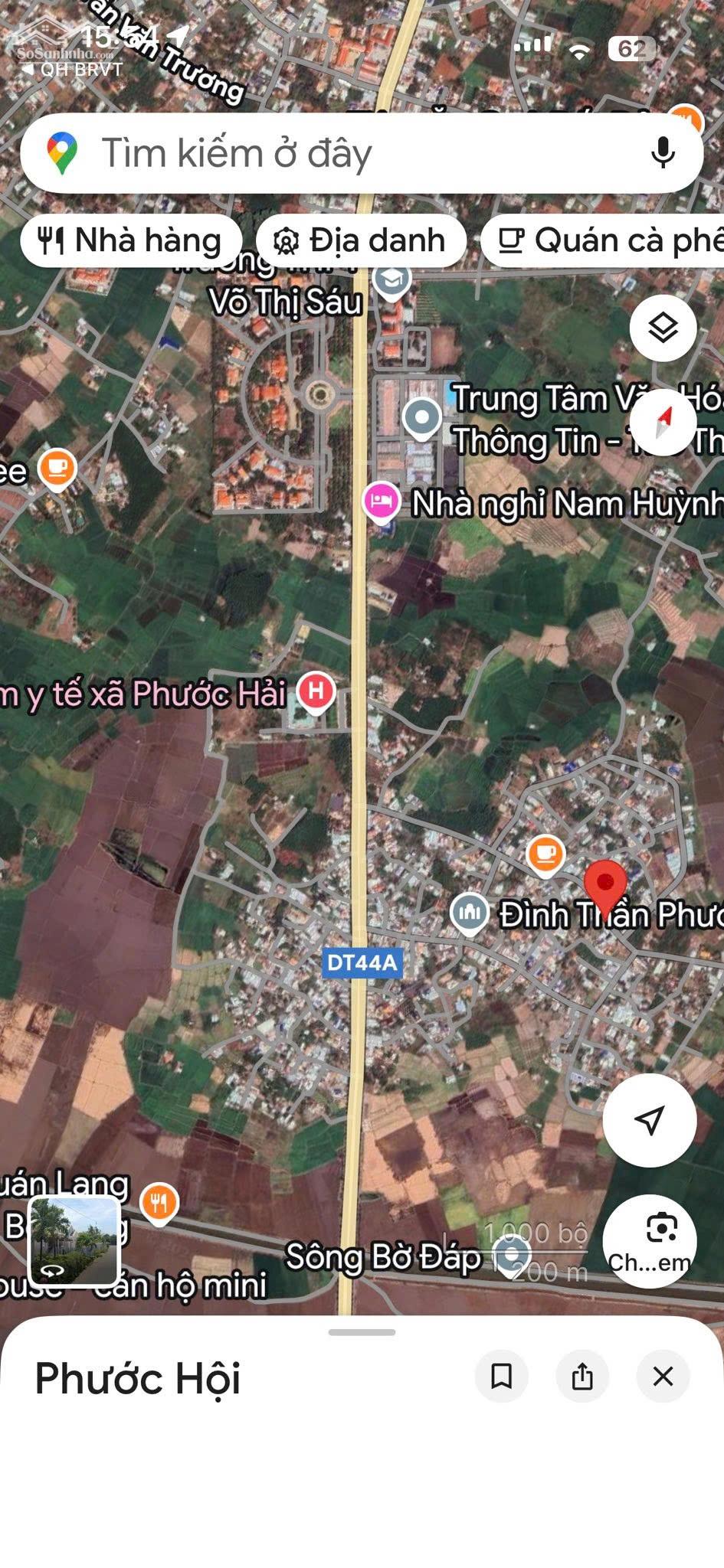
Task: Close the Phước Hội panel
Action: pyautogui.click(x=663, y=1376)
